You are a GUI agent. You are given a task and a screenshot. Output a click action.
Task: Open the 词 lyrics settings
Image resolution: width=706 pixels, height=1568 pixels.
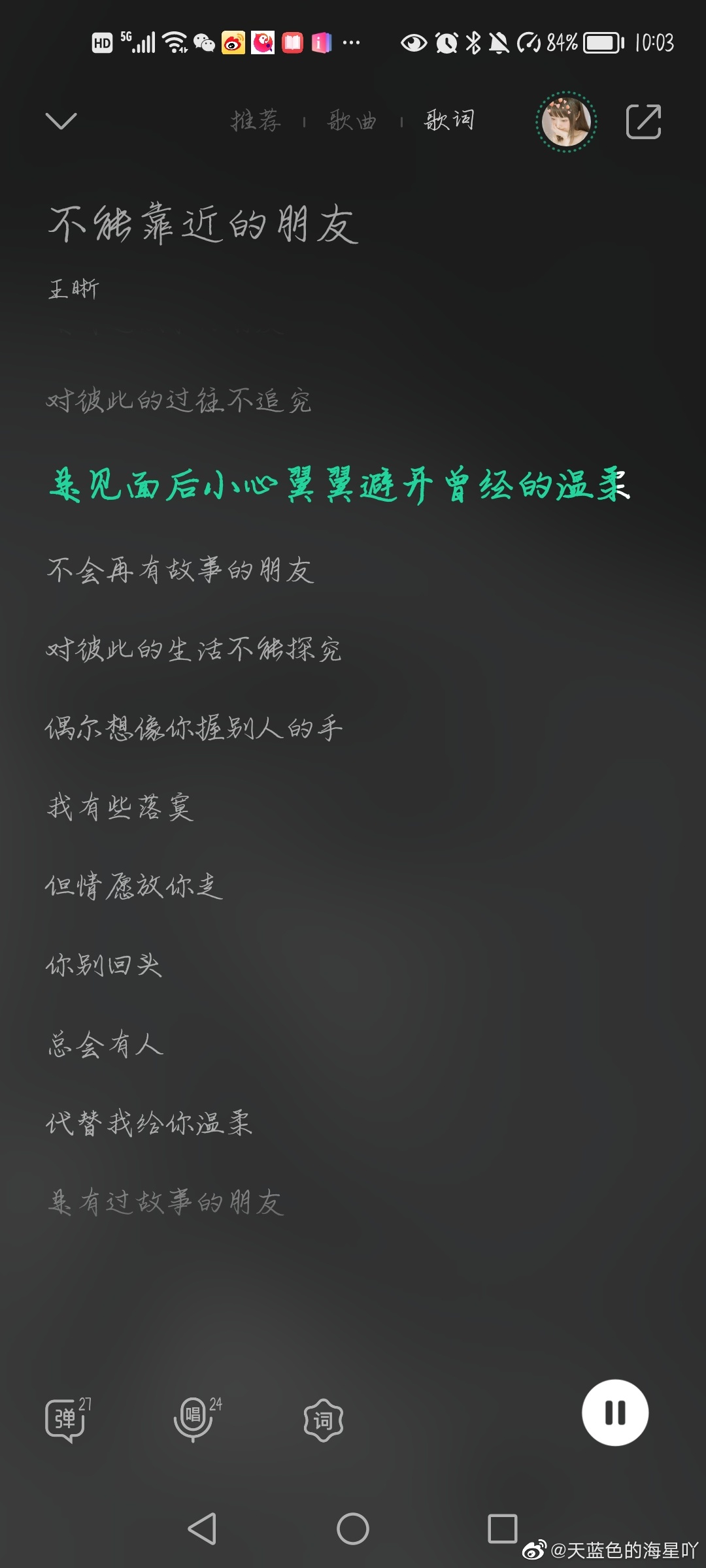tap(324, 1420)
